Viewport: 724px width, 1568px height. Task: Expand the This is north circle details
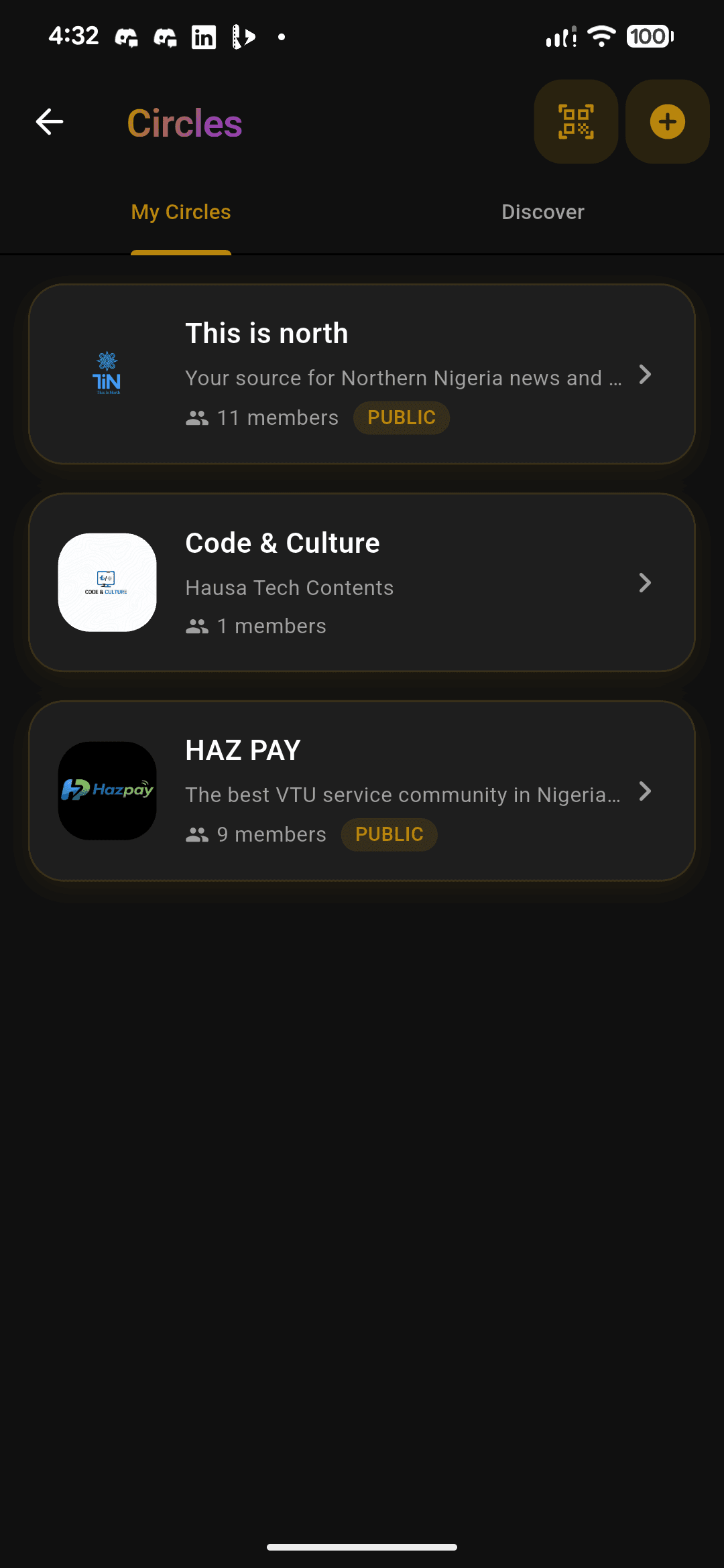[645, 375]
